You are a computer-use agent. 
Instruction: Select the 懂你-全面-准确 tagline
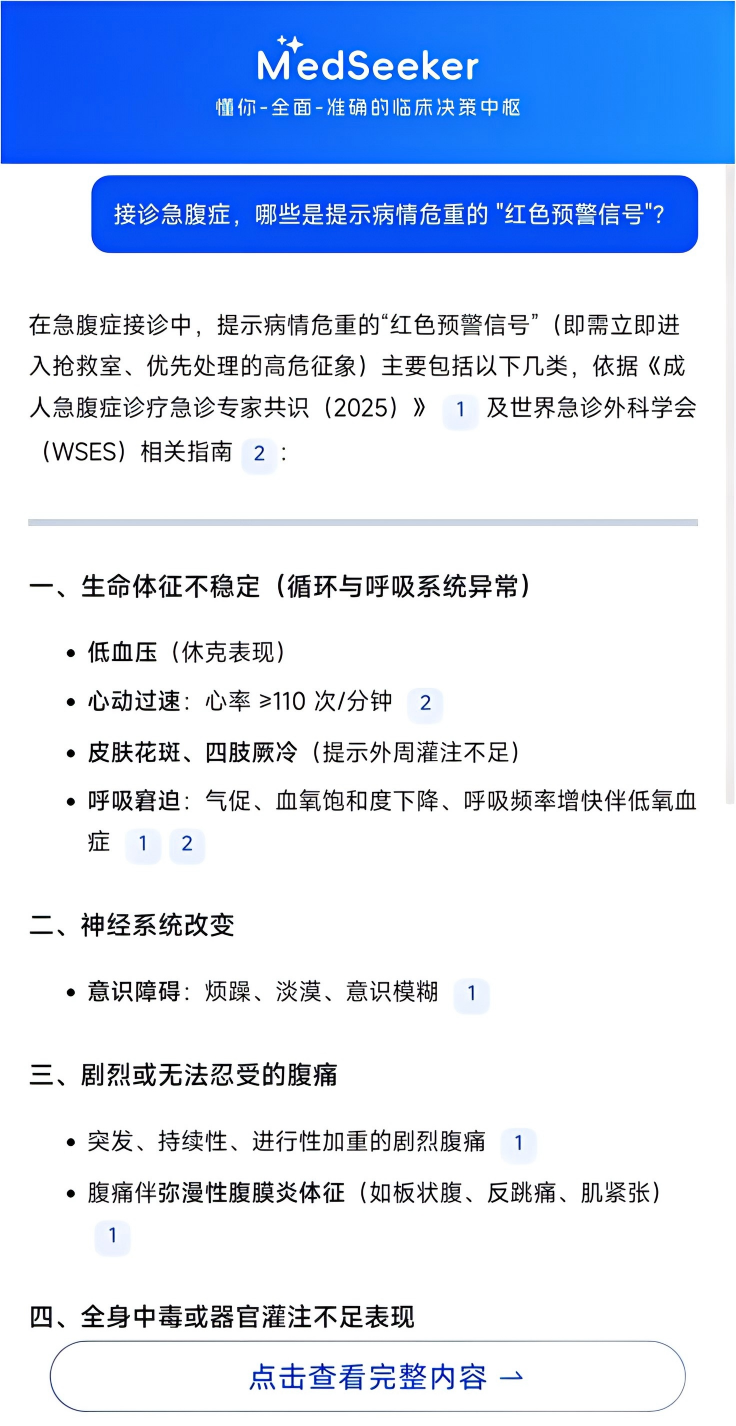(368, 106)
